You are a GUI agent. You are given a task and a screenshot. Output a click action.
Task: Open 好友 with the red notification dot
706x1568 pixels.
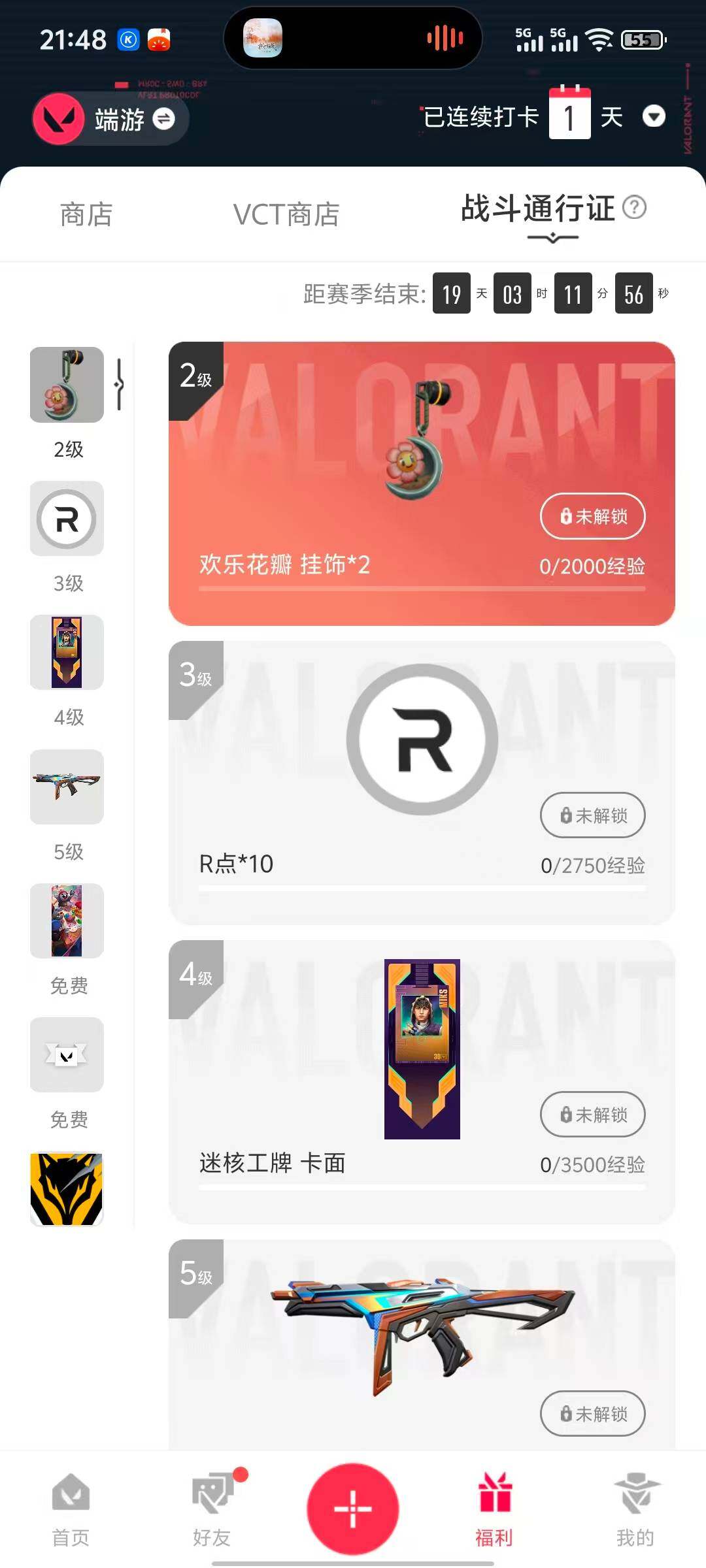(212, 1509)
